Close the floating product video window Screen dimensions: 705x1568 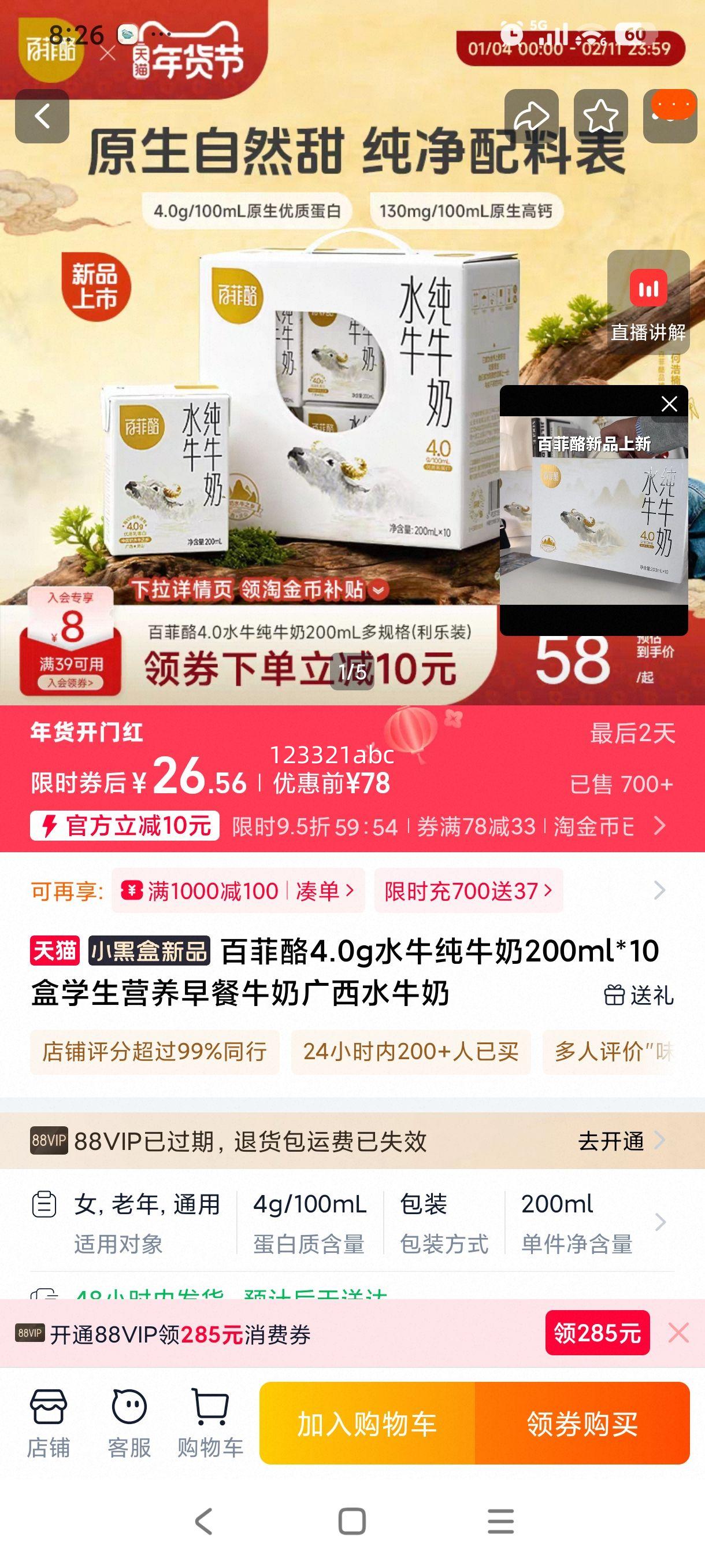(x=670, y=403)
